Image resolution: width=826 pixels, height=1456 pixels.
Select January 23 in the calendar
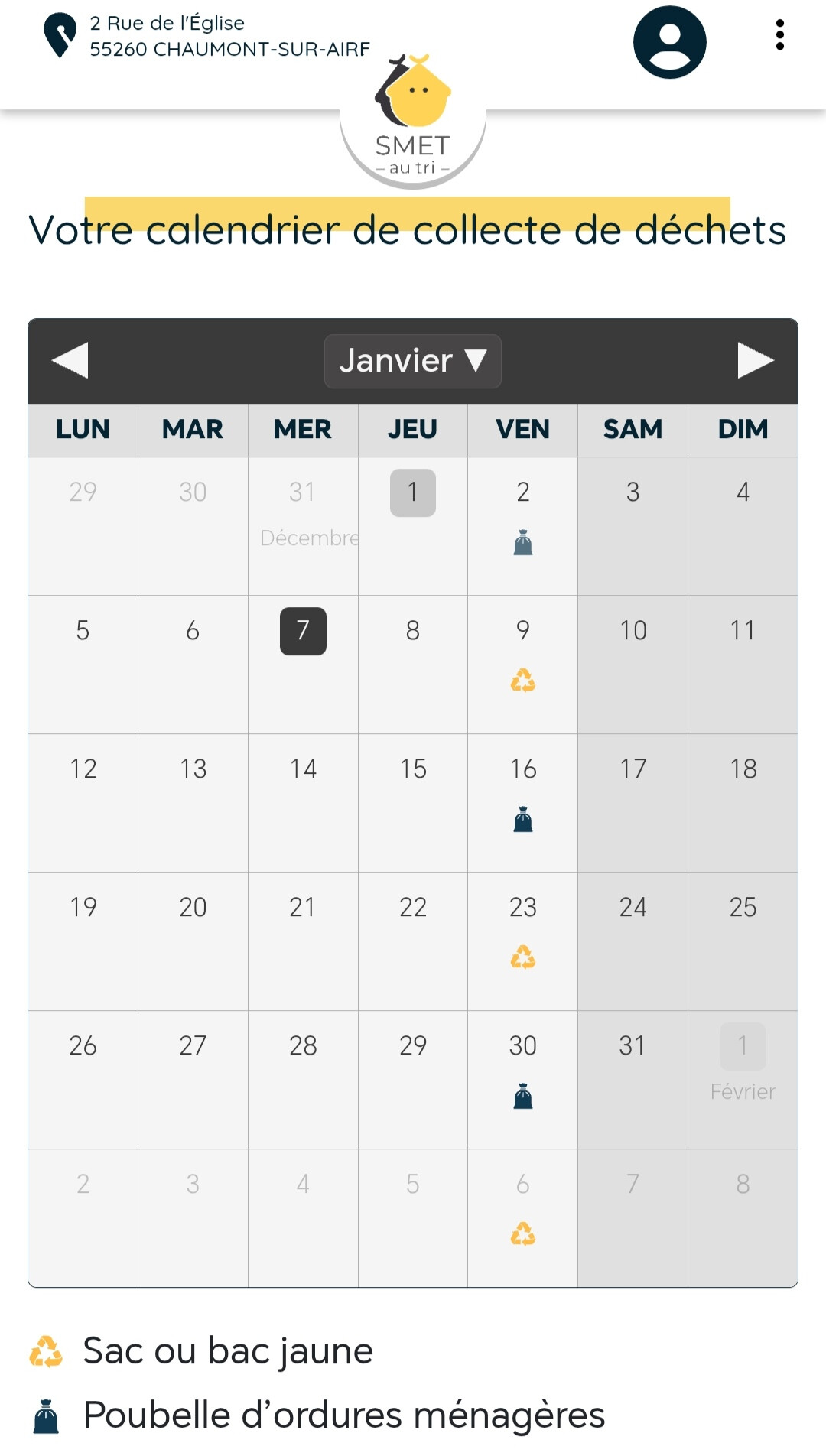coord(523,941)
